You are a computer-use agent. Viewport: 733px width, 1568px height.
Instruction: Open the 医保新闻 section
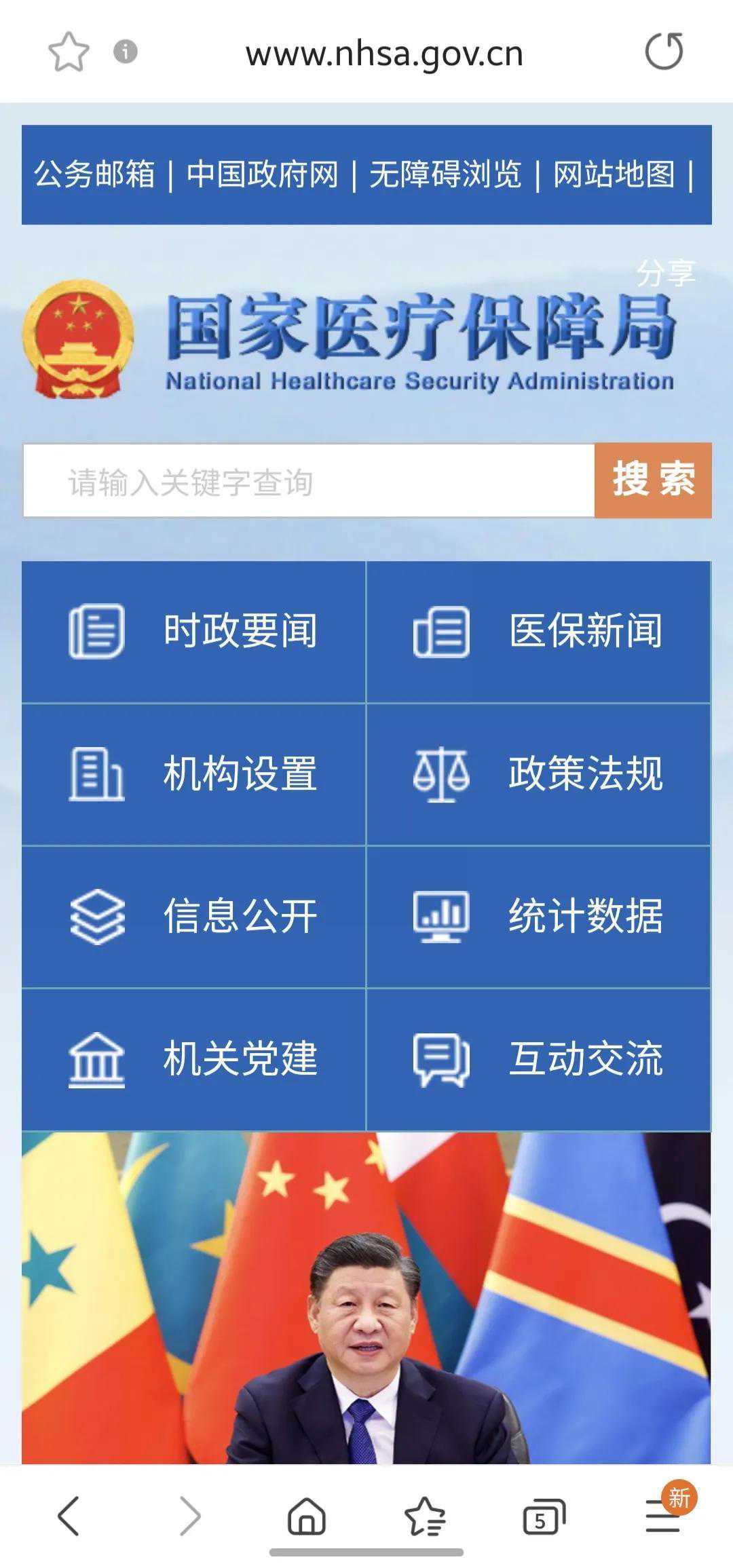538,631
